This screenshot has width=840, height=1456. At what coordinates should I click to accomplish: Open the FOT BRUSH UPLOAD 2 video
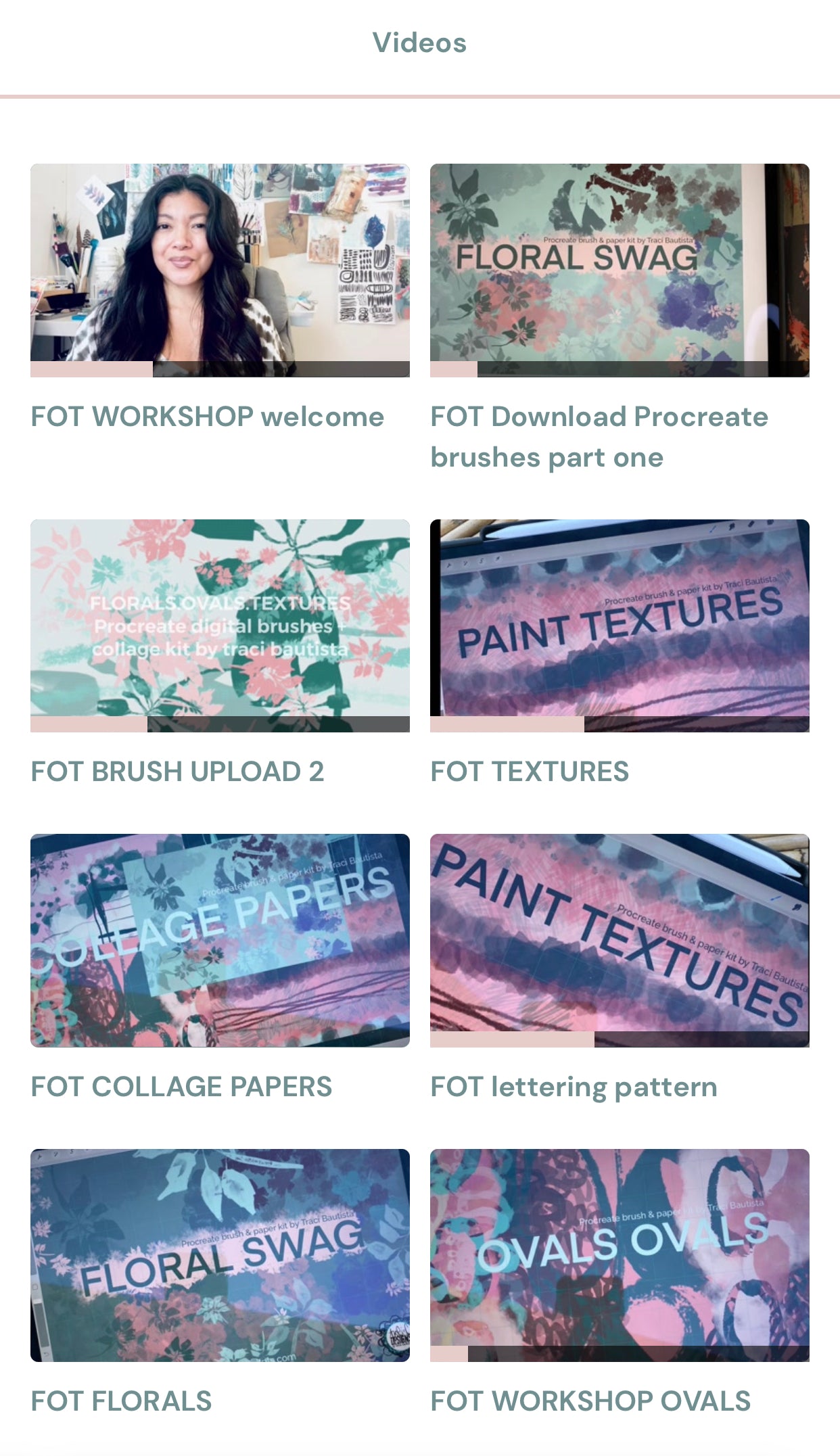click(x=220, y=625)
